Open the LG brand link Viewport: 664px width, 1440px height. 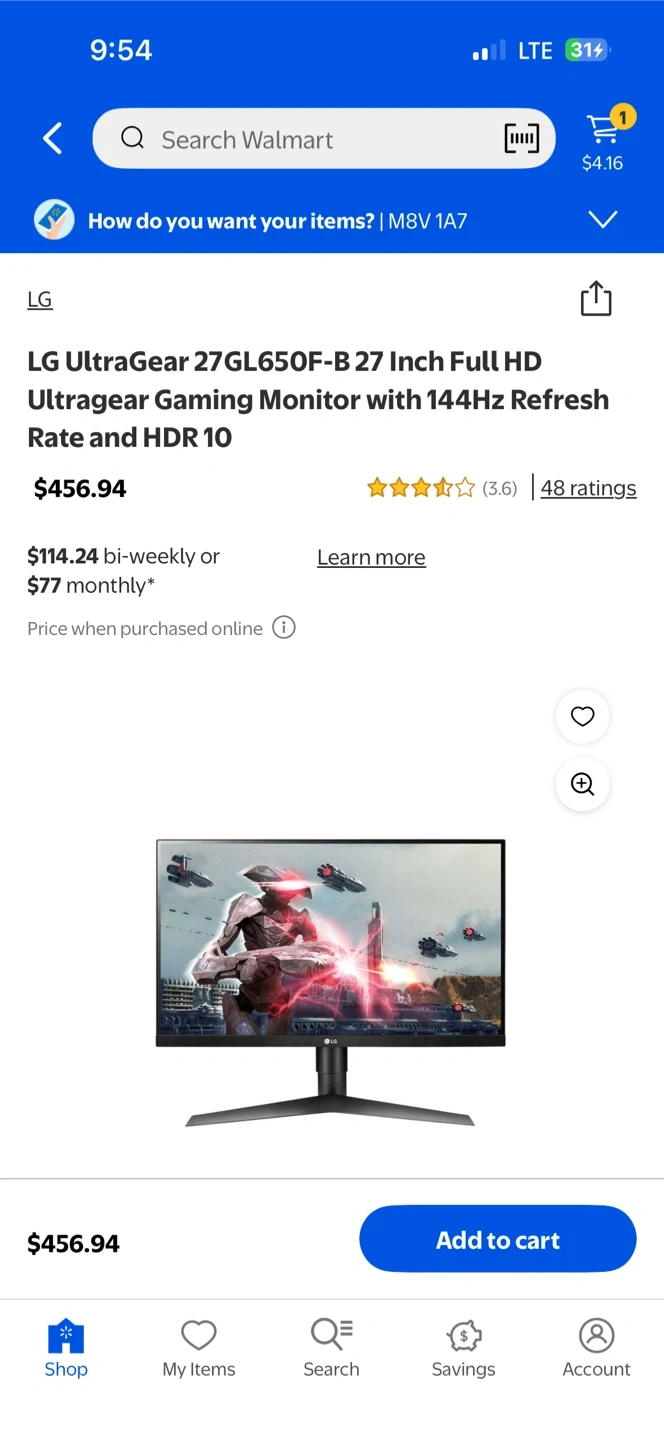(40, 299)
